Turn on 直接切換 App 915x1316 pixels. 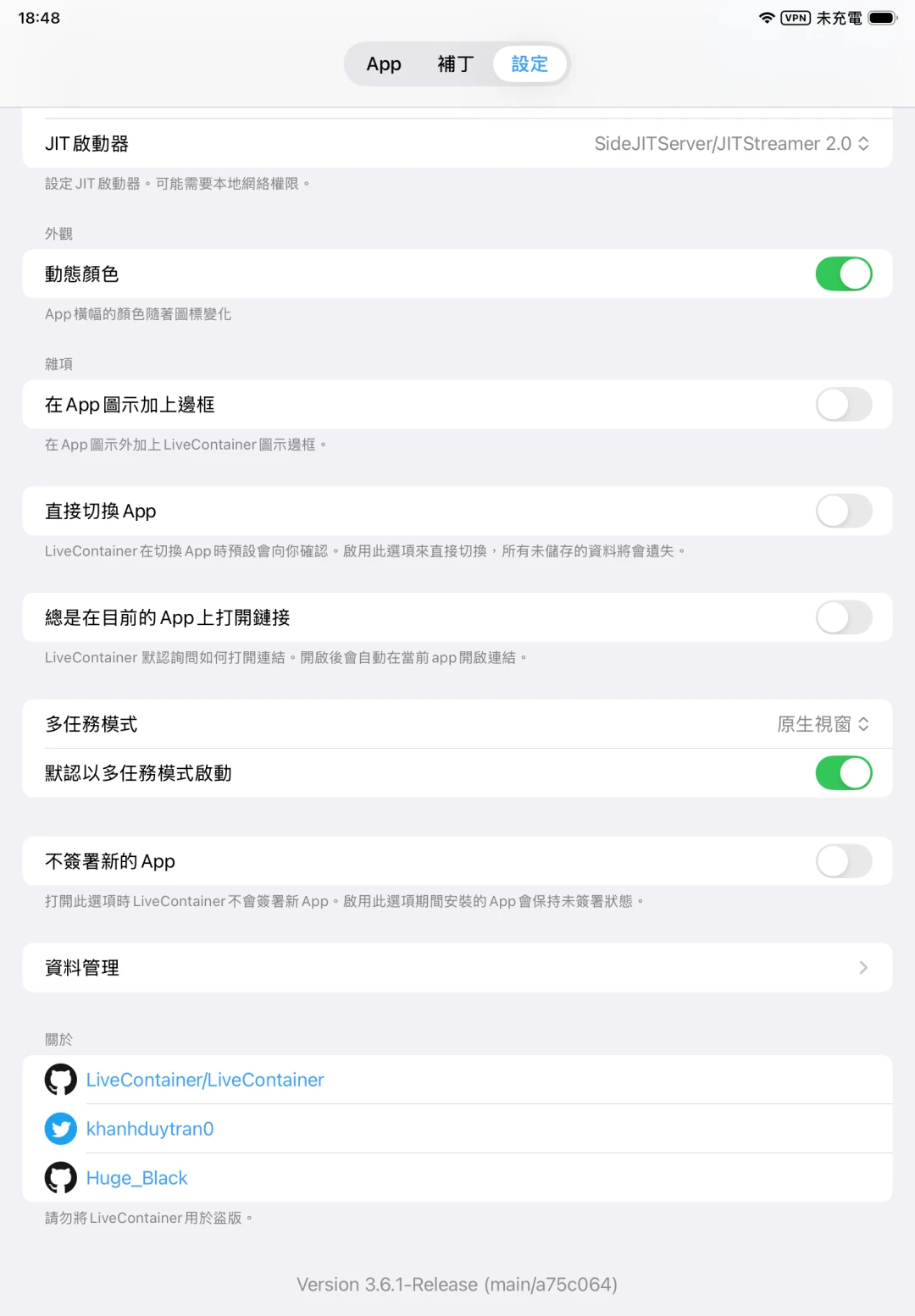(843, 511)
